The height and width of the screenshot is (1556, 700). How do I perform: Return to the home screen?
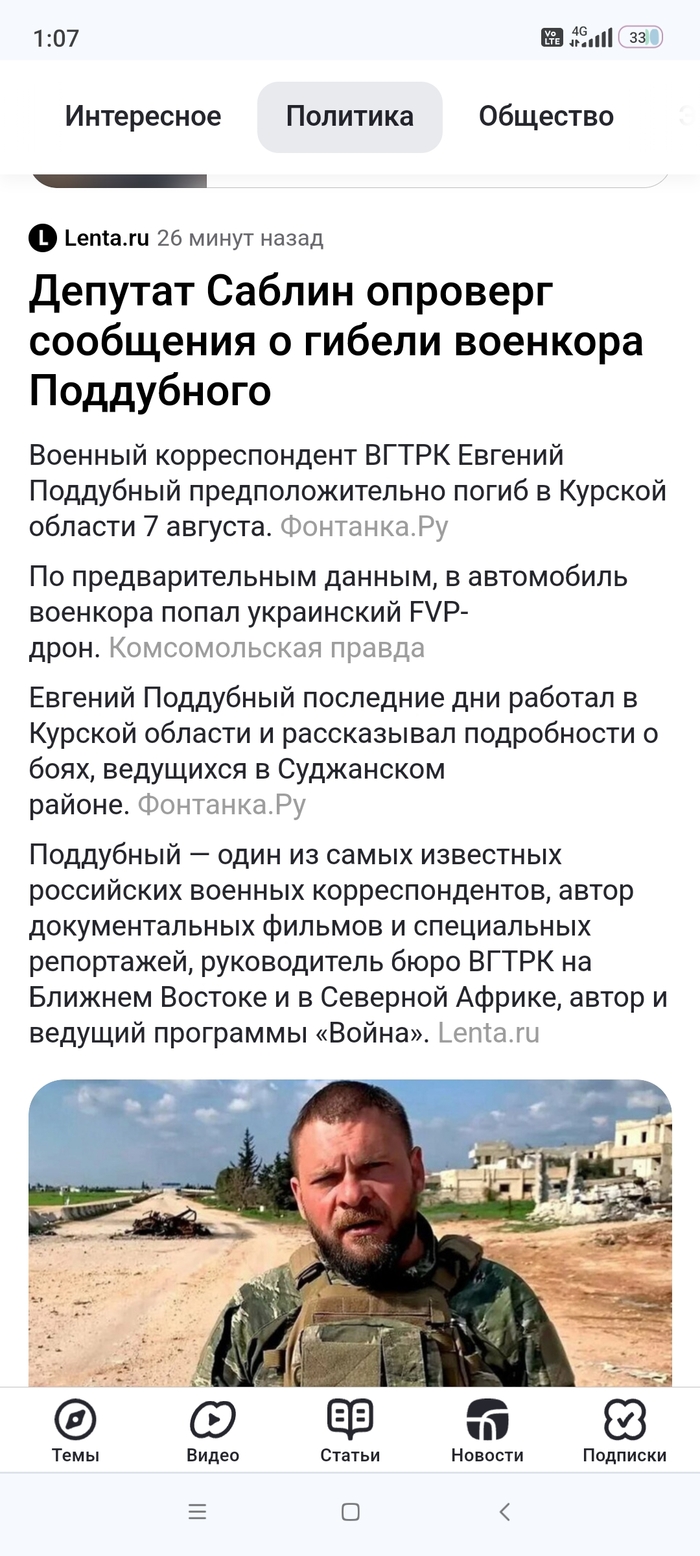(350, 1512)
